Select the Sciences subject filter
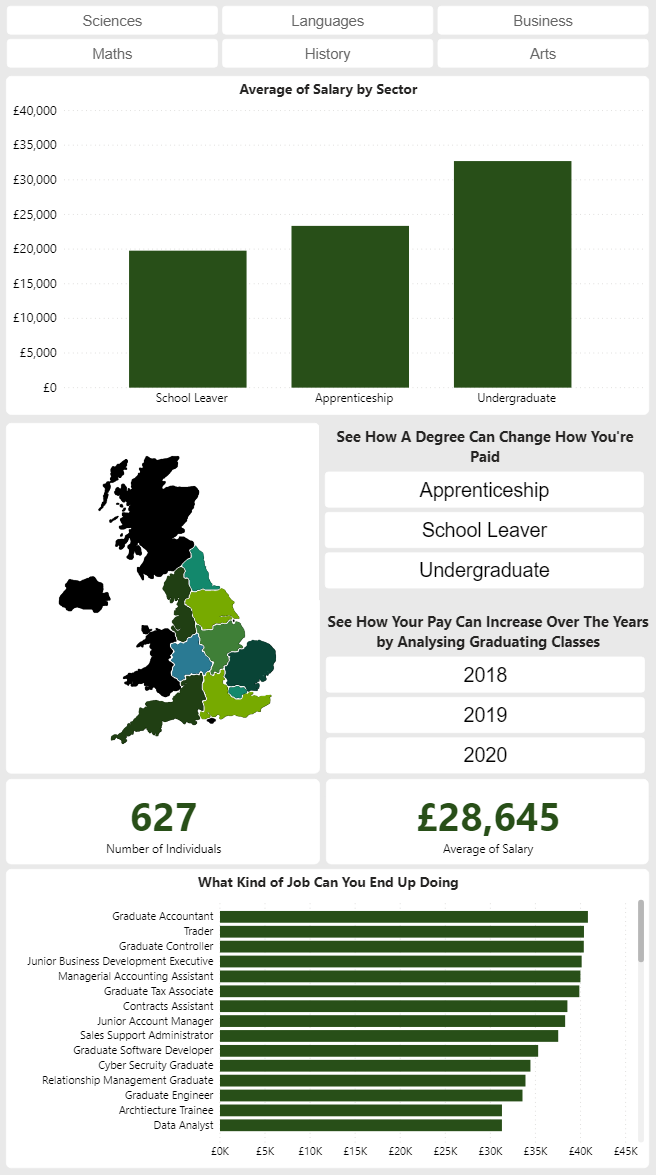656x1175 pixels. pos(112,21)
